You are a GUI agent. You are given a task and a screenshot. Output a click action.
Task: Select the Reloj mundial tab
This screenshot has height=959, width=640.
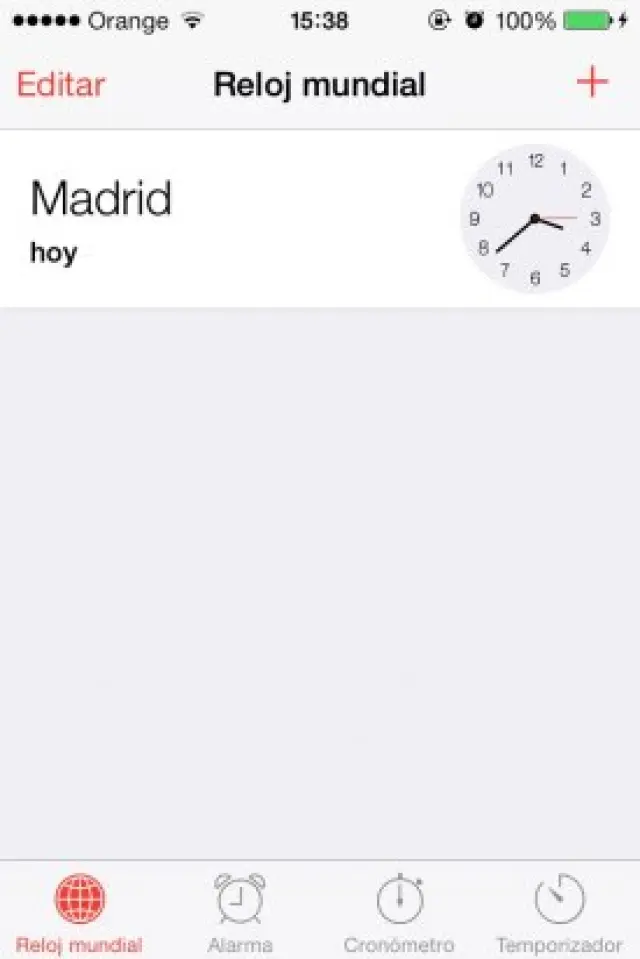[x=79, y=911]
